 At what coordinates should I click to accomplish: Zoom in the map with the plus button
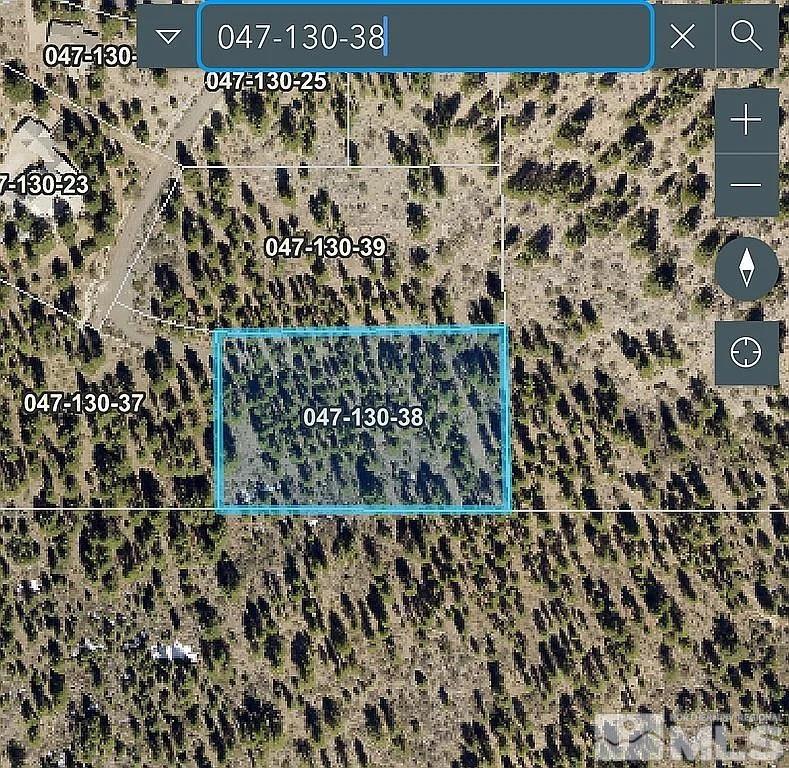click(x=746, y=121)
